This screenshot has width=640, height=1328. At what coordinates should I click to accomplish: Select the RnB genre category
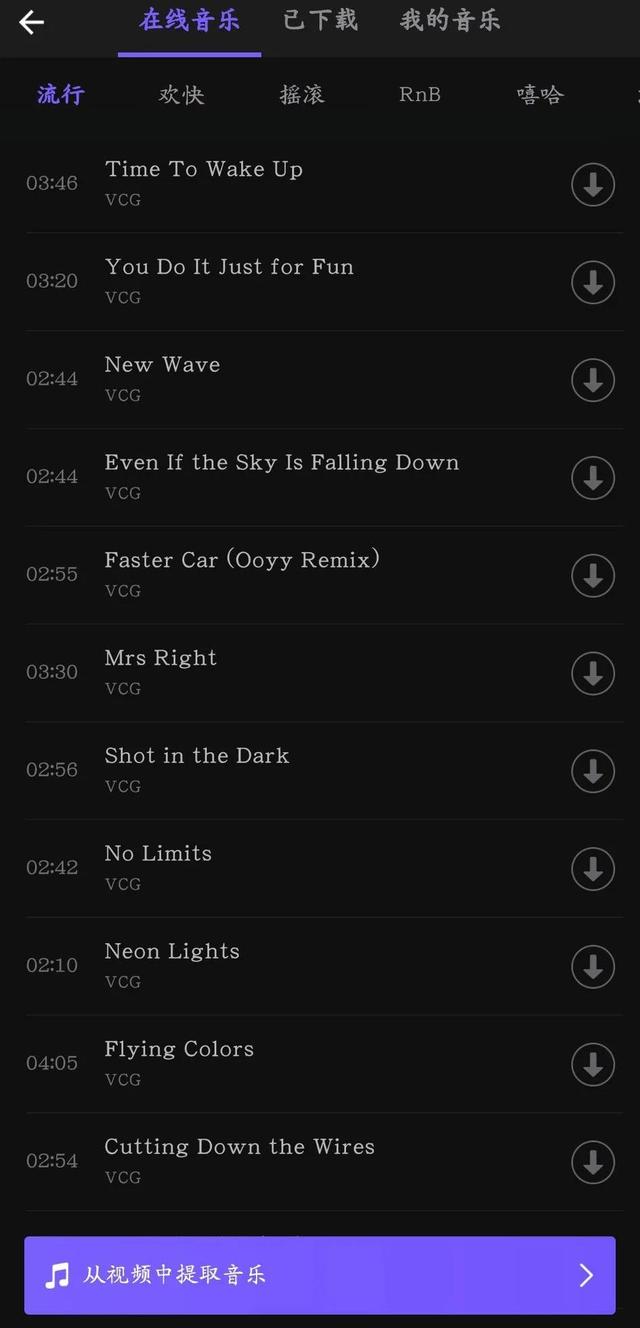click(x=420, y=95)
